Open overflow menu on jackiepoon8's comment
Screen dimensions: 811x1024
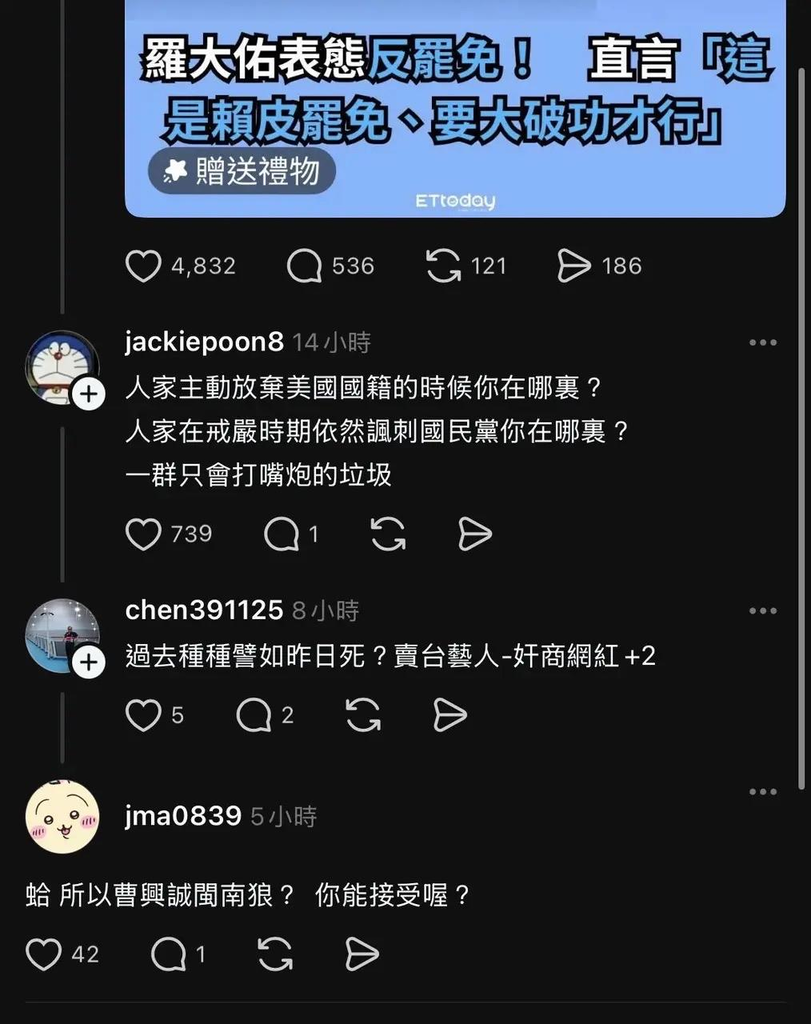762,343
